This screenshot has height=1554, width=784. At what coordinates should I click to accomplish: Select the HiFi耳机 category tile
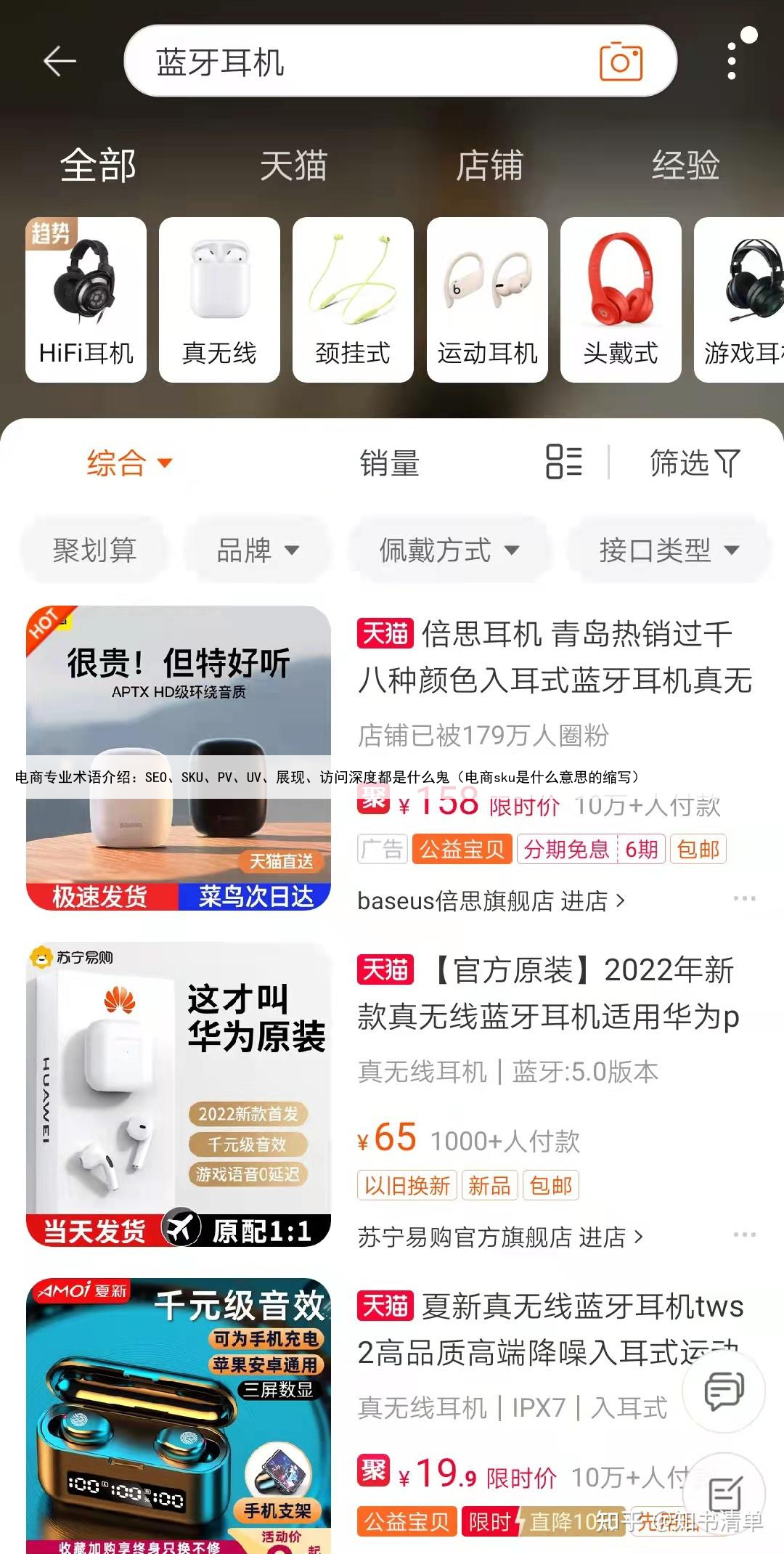pos(86,300)
